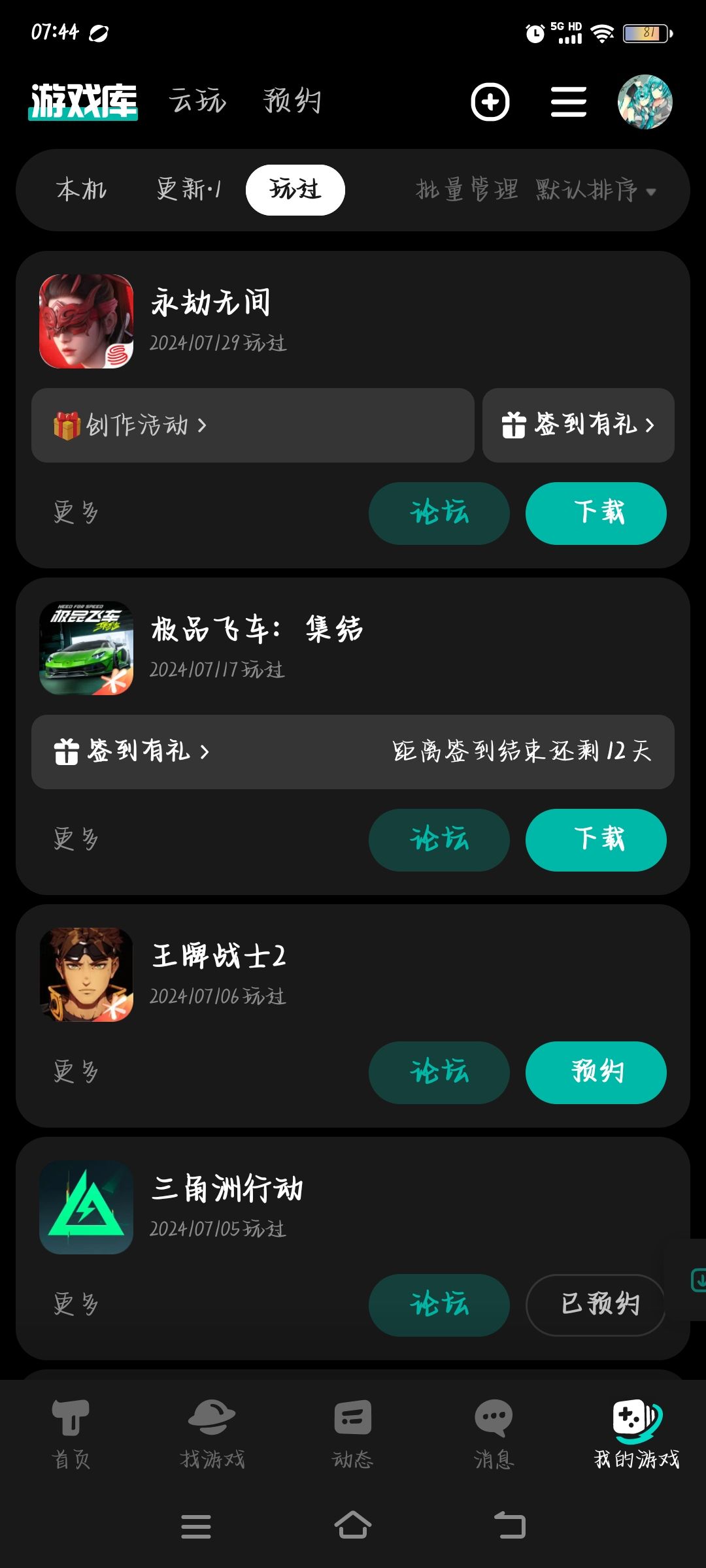
Task: Tap 更多 under 王牌战士2
Action: tap(76, 1072)
